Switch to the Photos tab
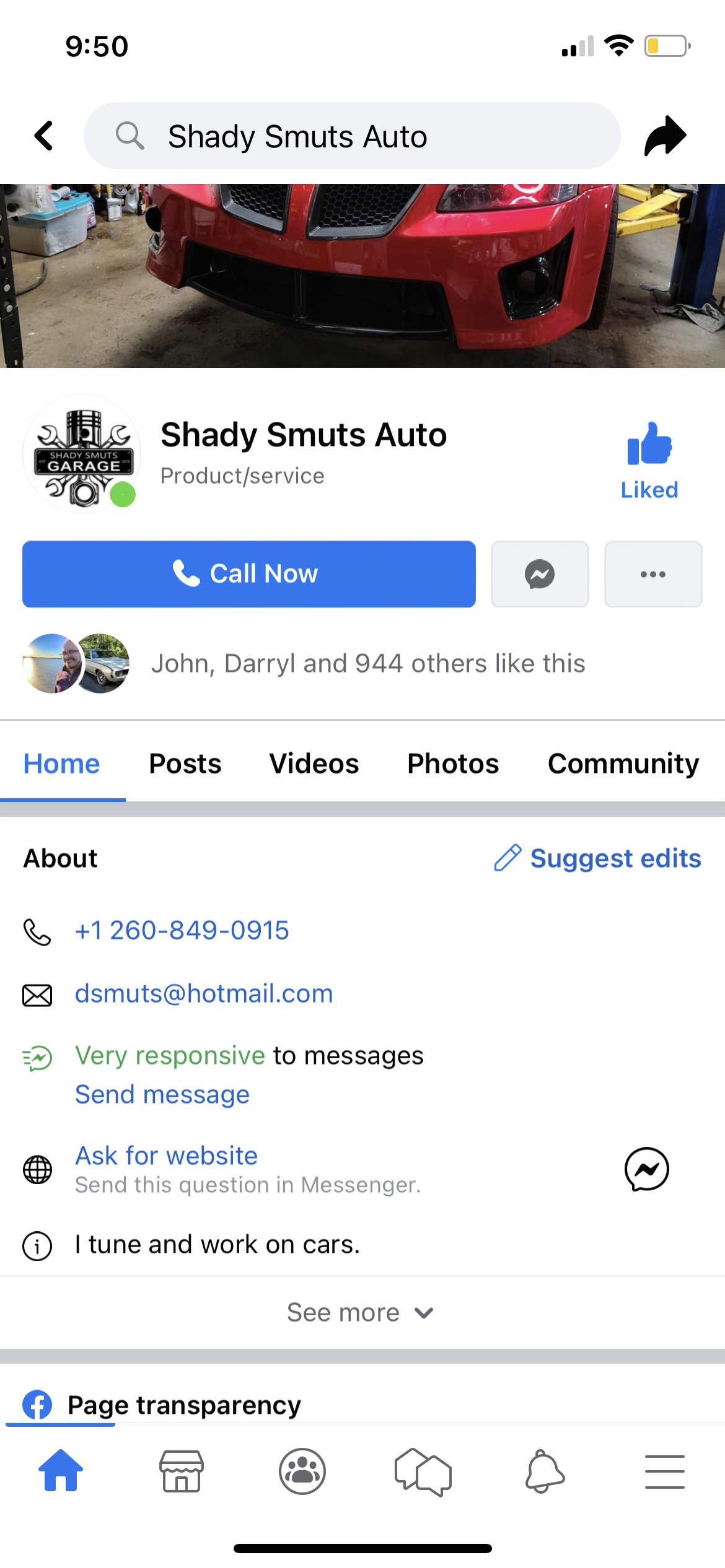The image size is (725, 1568). click(453, 764)
